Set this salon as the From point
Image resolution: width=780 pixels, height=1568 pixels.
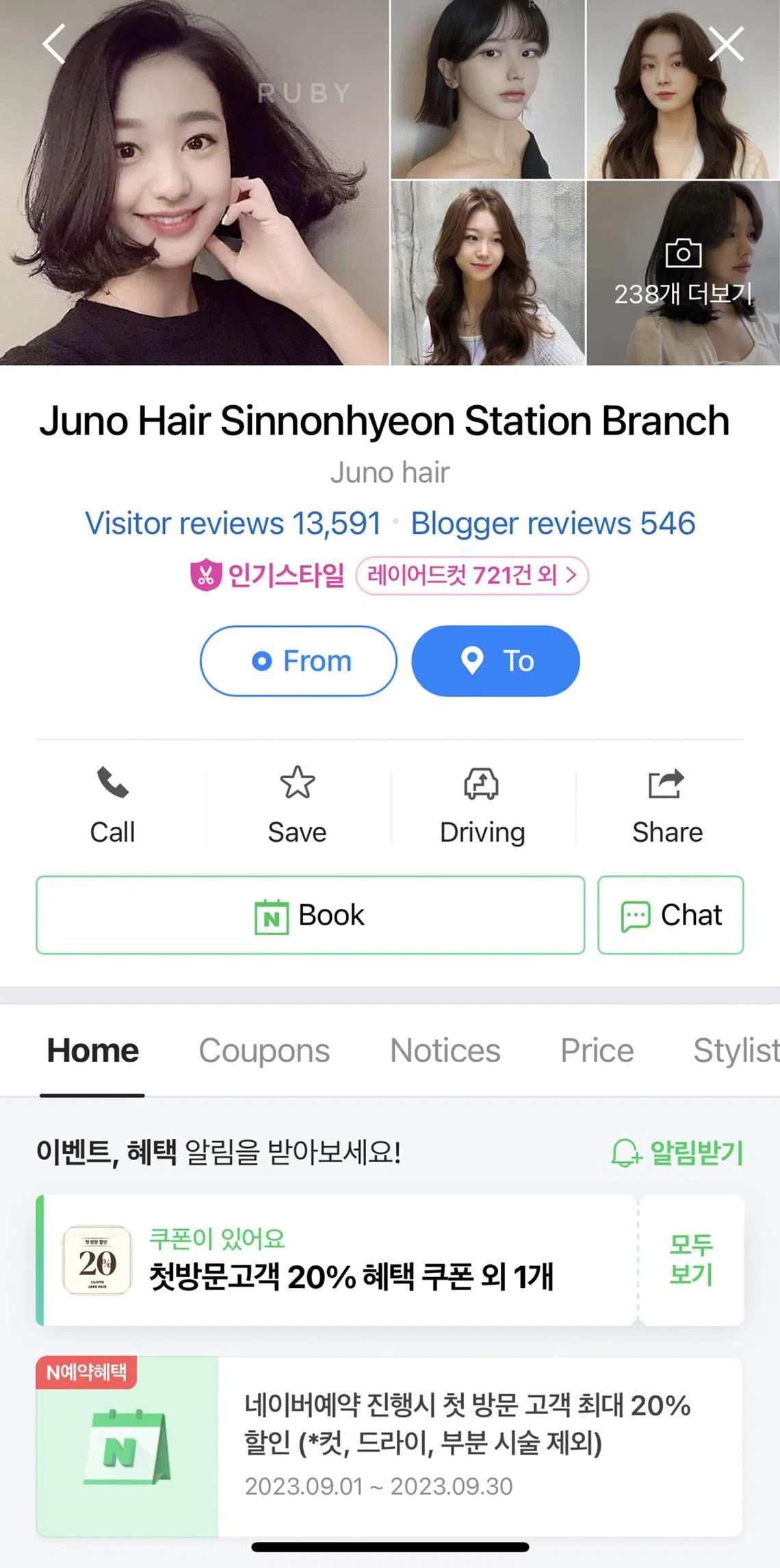(x=298, y=661)
